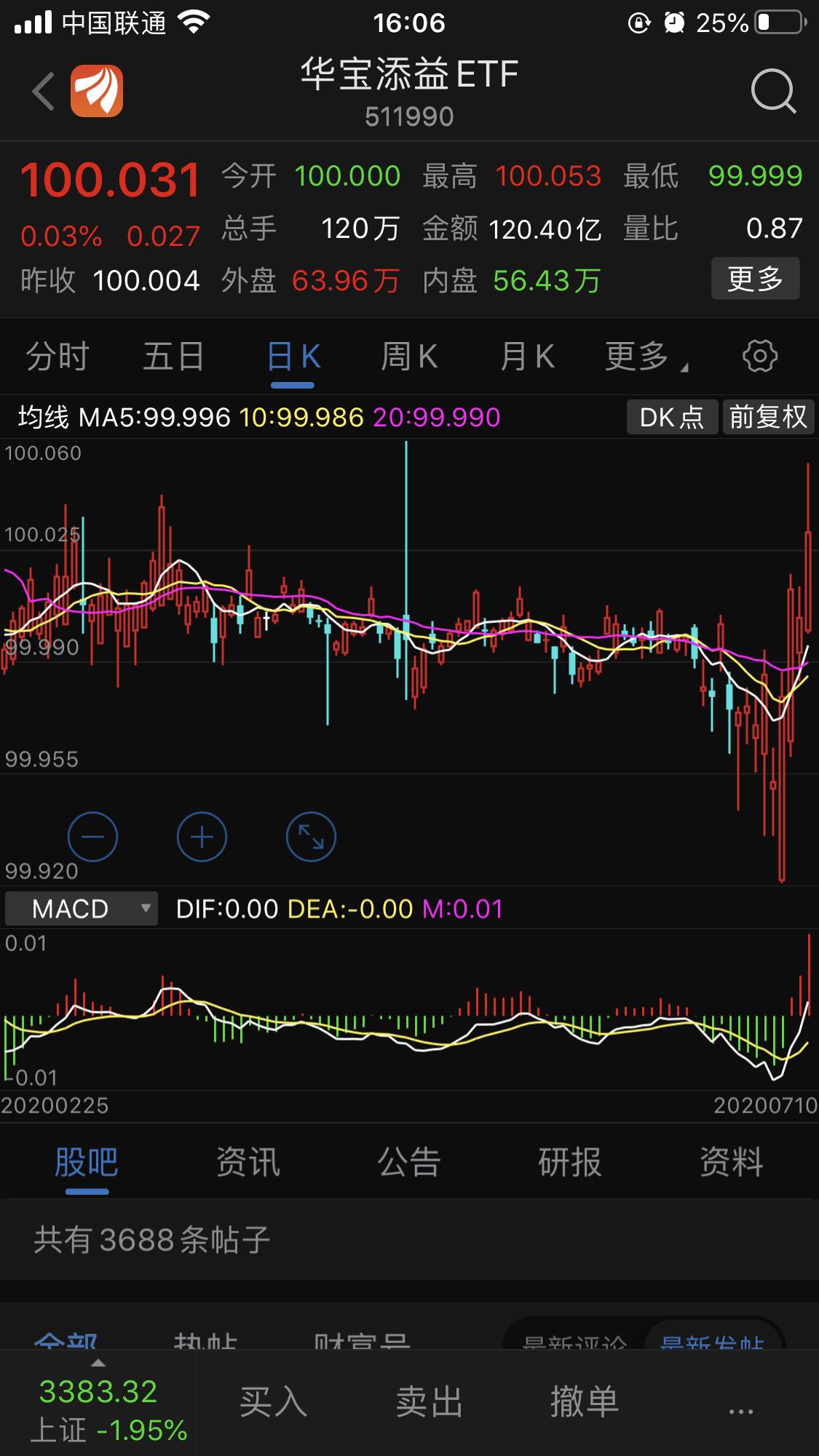819x1456 pixels.
Task: Switch to the 五日 chart tab
Action: tap(173, 357)
